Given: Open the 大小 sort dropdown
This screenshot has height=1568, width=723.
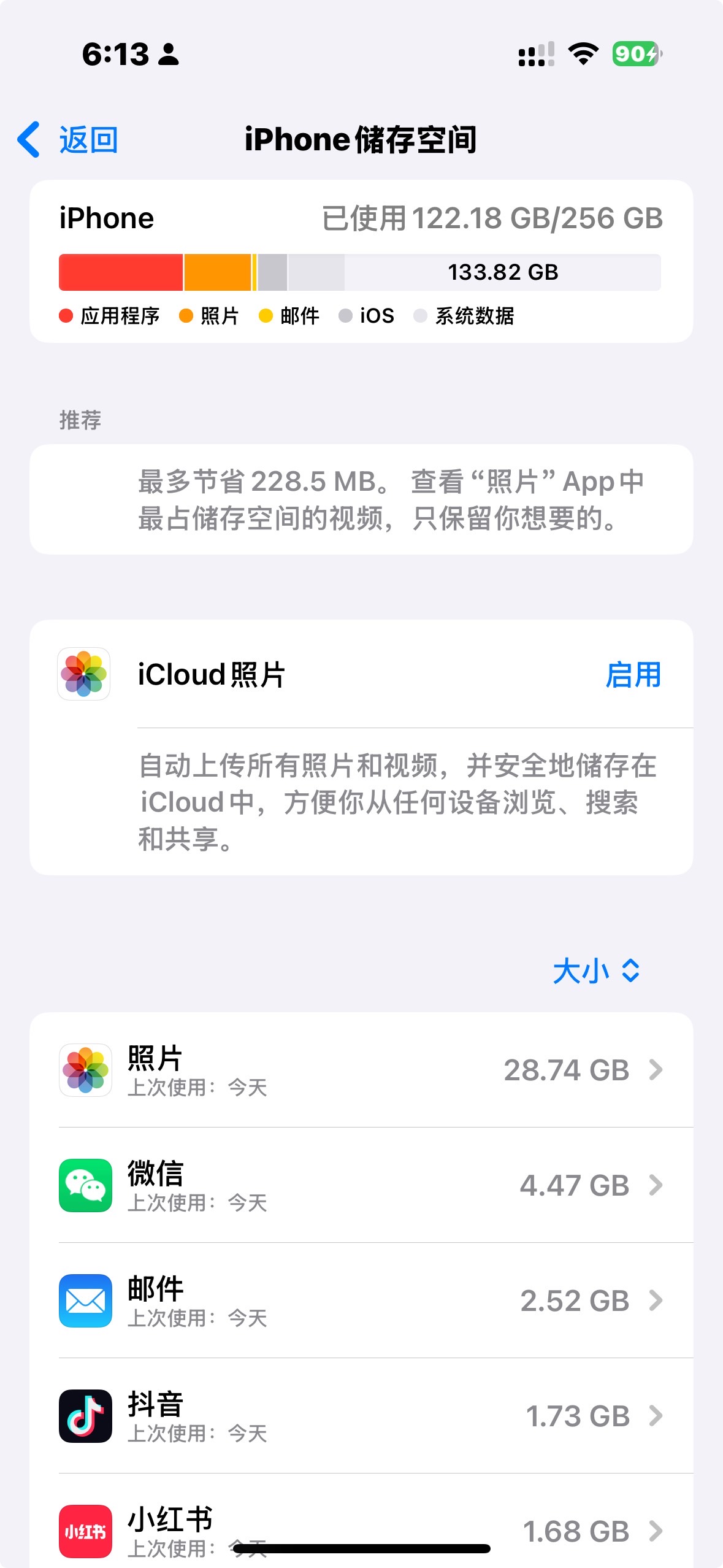Looking at the screenshot, I should pos(596,971).
